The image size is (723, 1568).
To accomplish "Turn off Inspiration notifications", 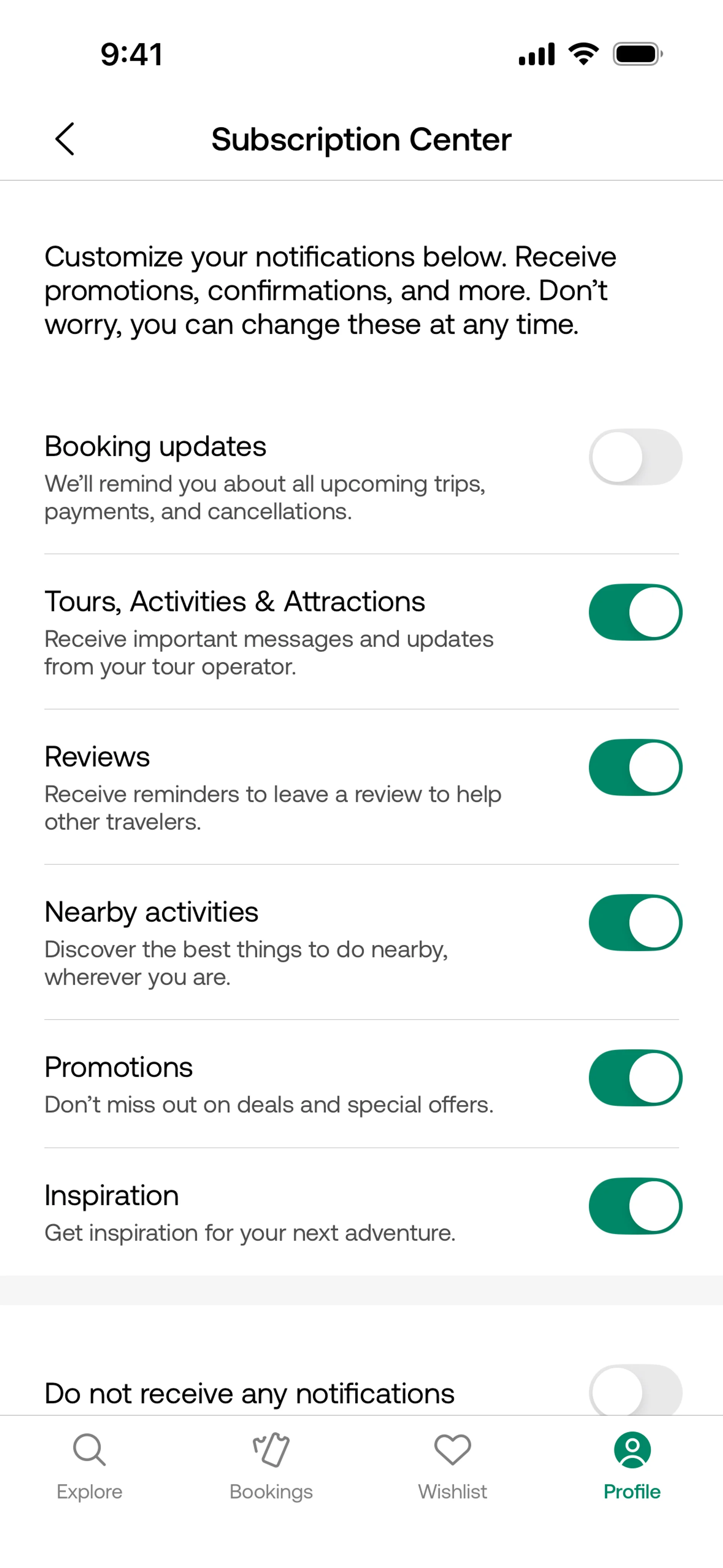I will [x=635, y=1206].
